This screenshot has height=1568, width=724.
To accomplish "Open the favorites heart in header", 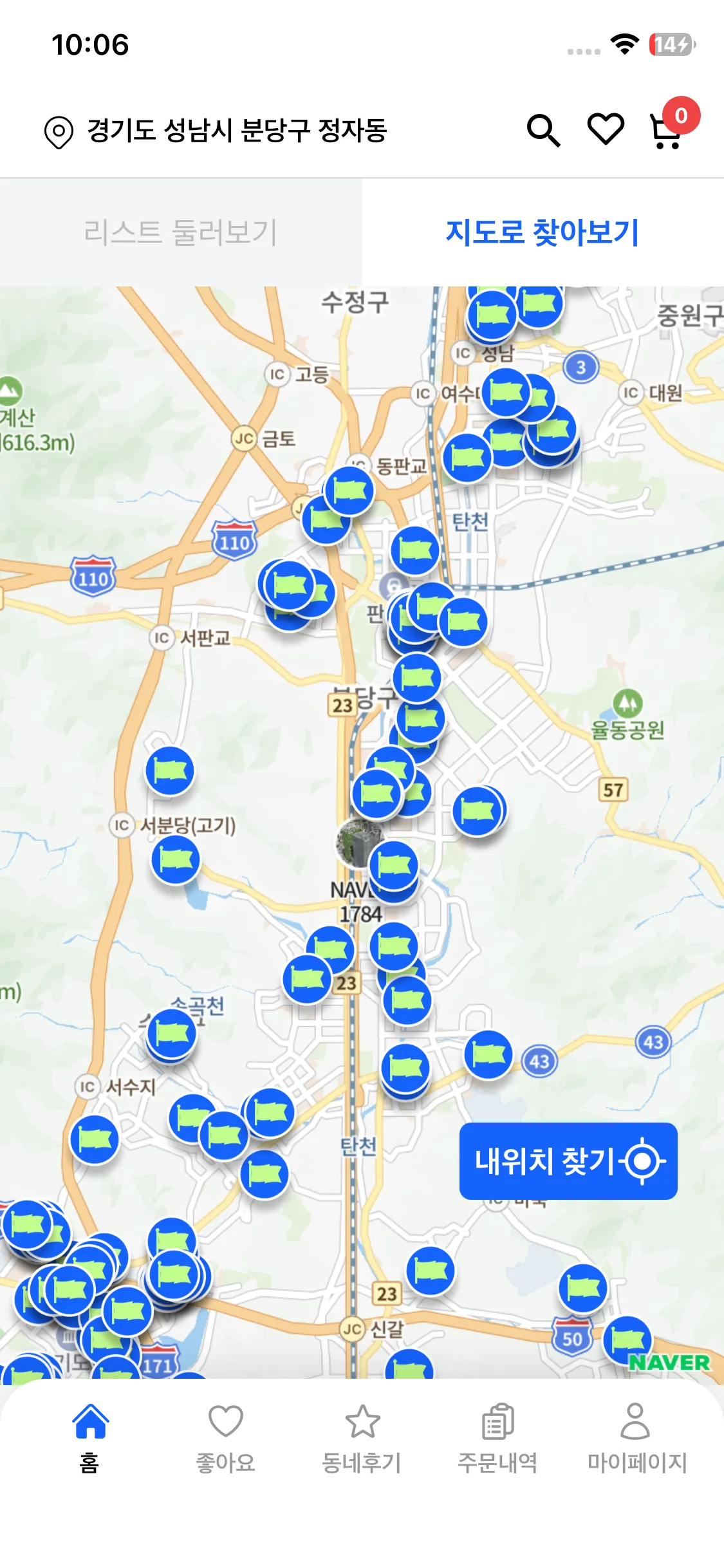I will coord(606,129).
